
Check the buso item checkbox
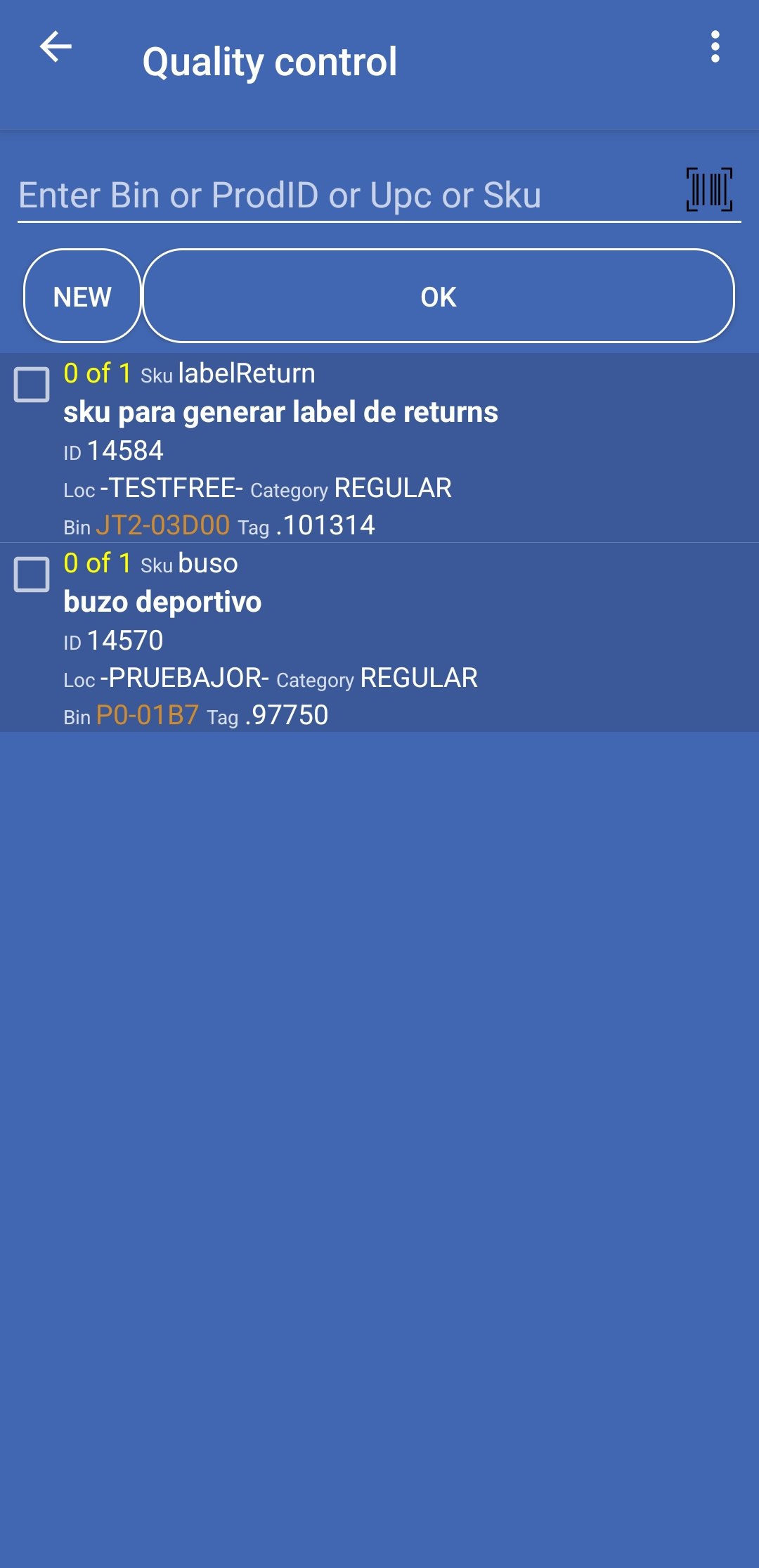32,574
